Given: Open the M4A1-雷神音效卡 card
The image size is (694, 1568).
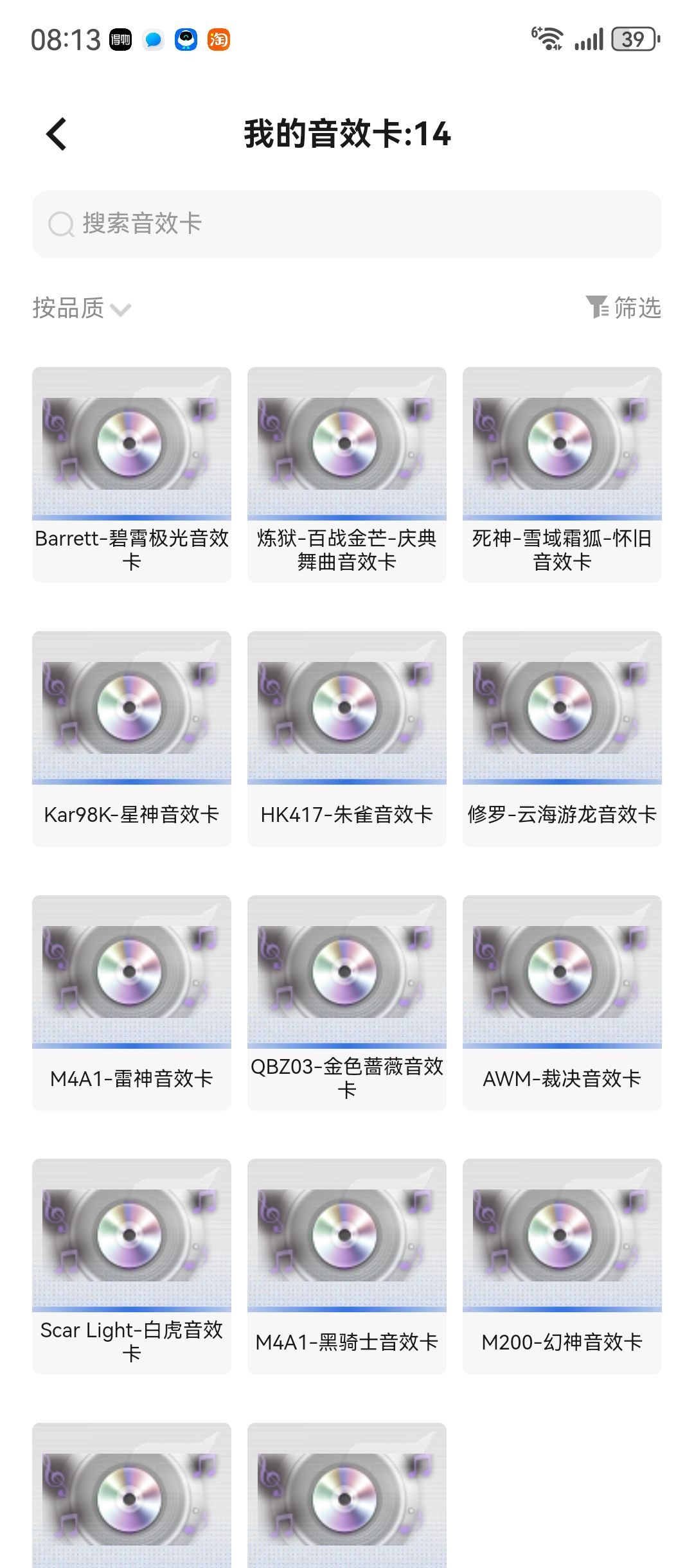Looking at the screenshot, I should coord(131,1002).
